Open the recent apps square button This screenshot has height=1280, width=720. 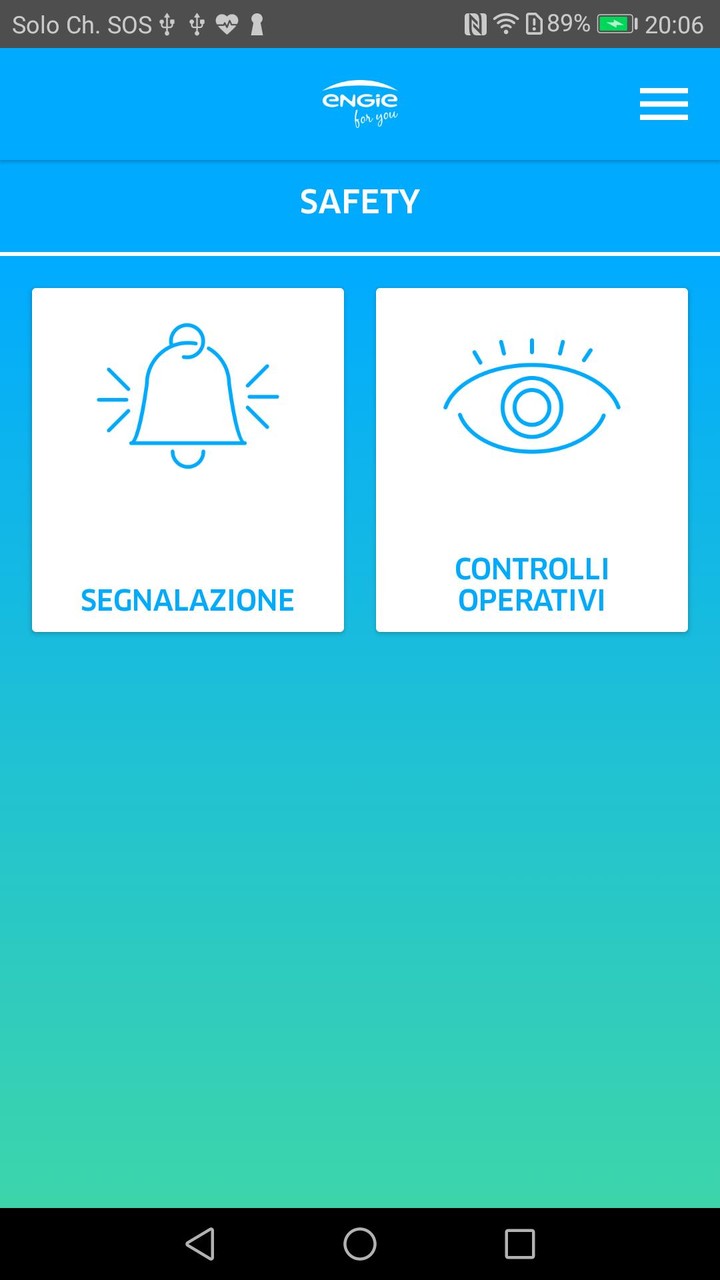519,1243
